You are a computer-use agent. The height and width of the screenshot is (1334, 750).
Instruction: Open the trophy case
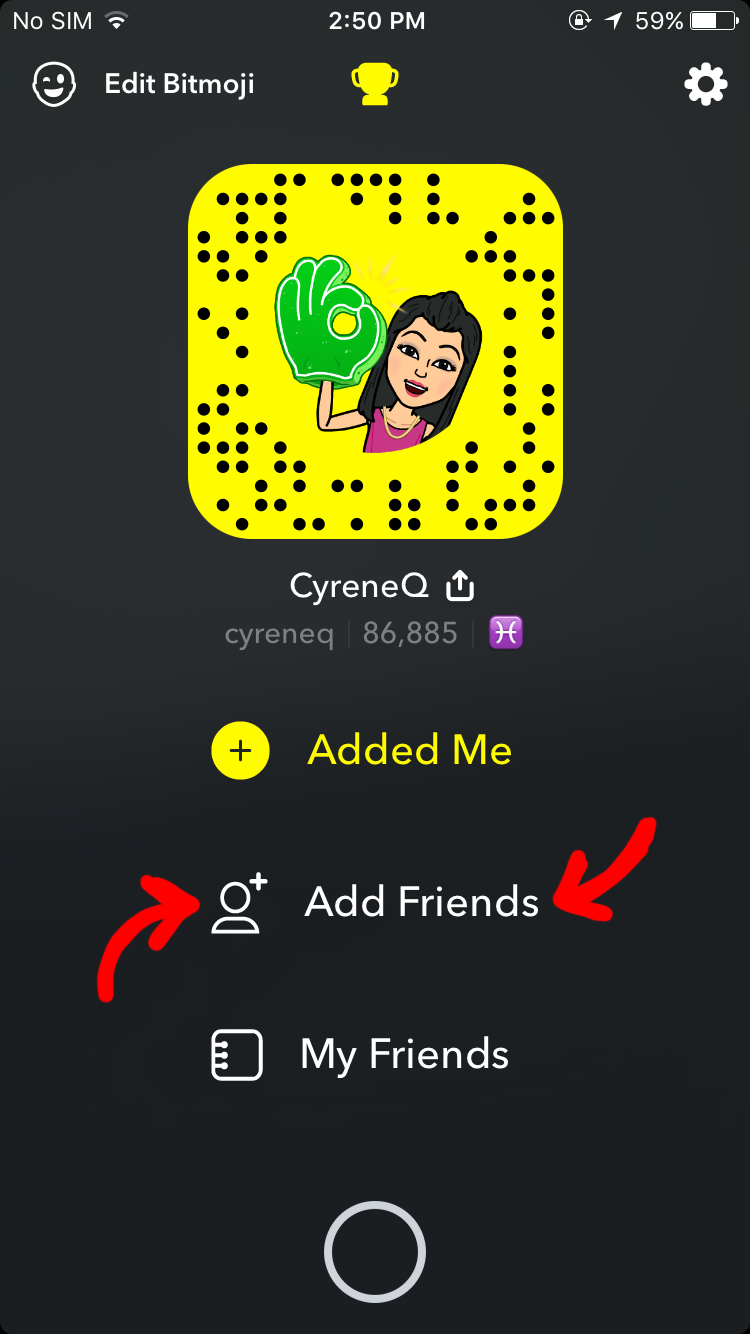click(375, 85)
